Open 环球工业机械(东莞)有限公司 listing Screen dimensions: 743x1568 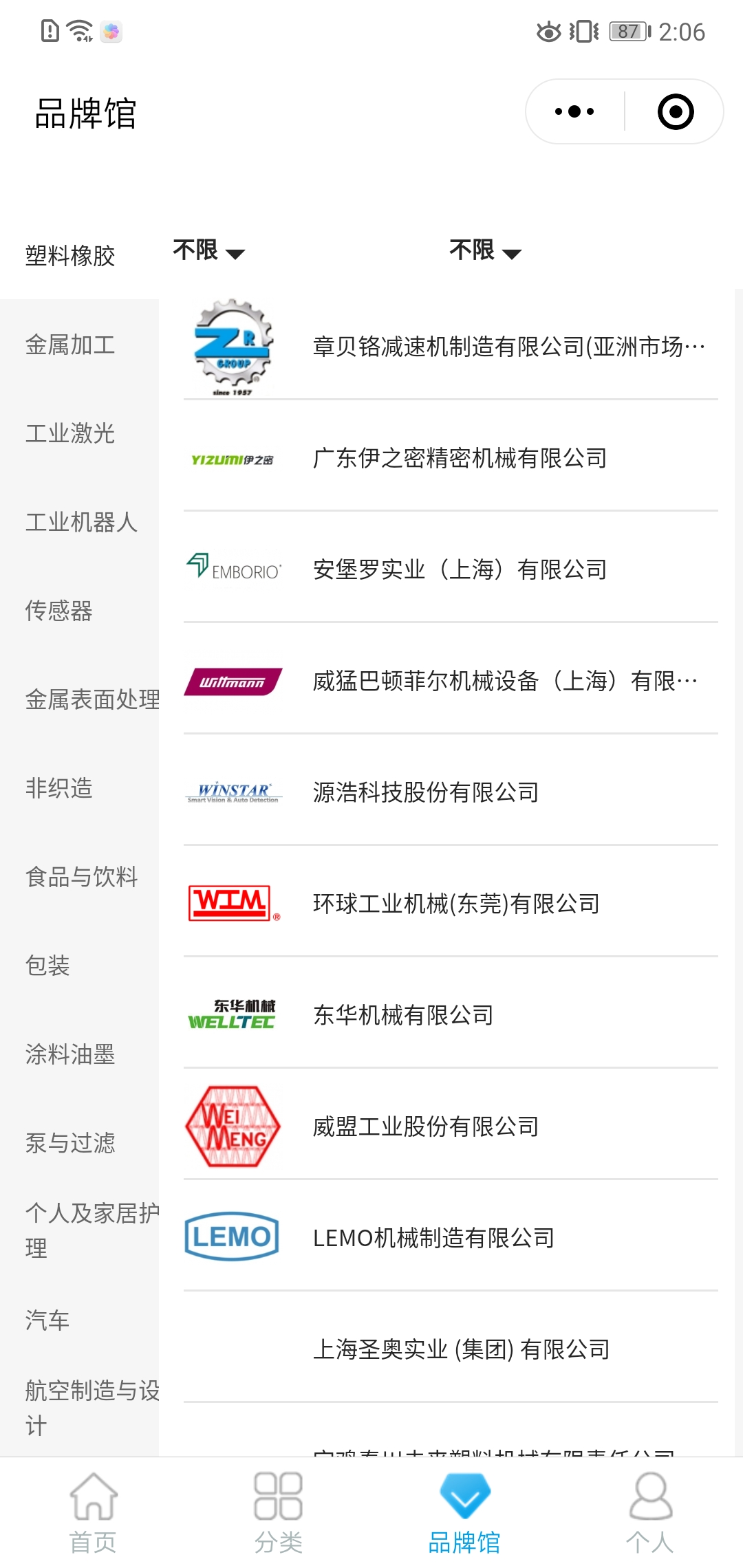[x=451, y=904]
